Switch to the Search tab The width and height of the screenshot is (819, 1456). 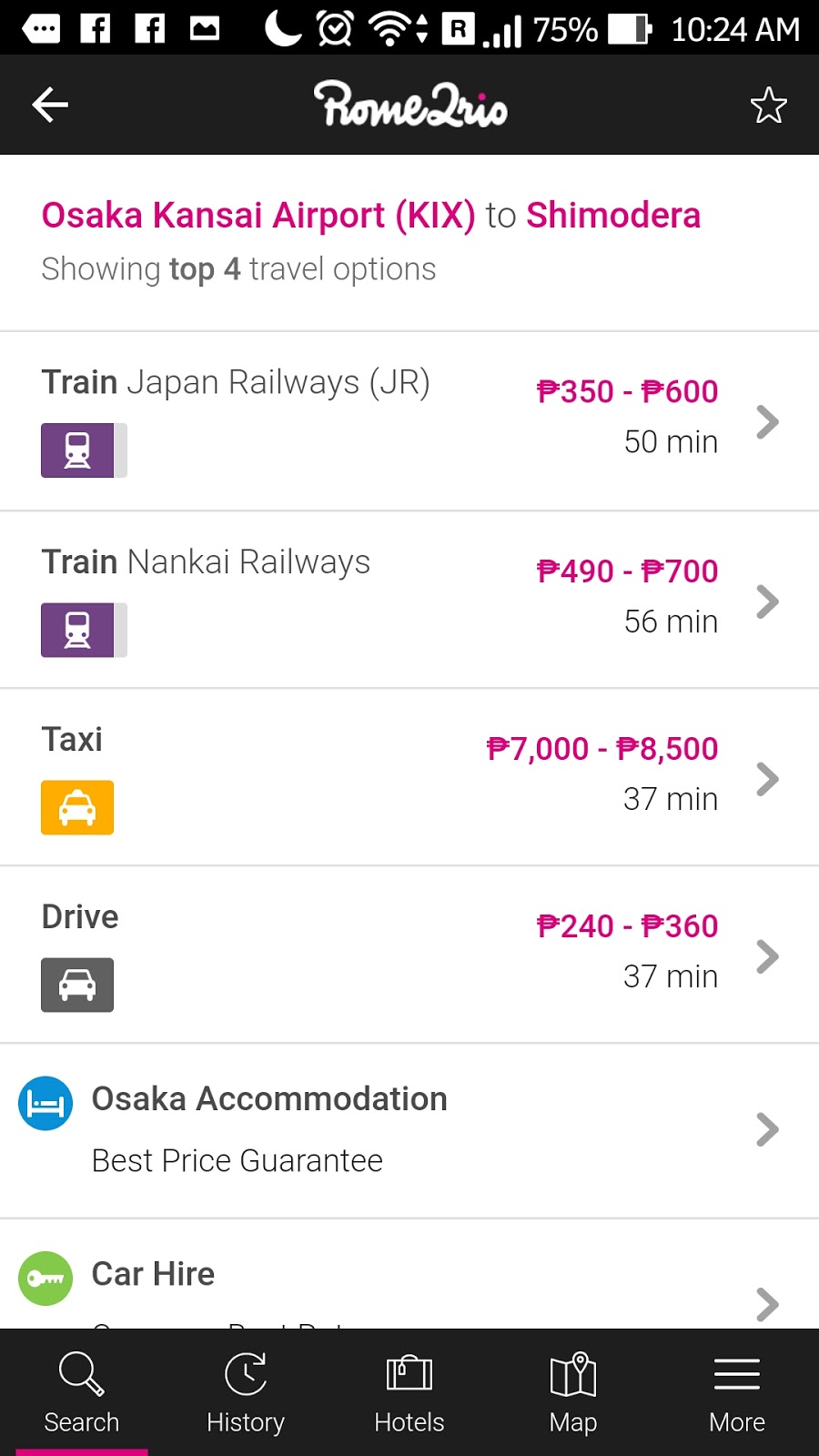[82, 1392]
